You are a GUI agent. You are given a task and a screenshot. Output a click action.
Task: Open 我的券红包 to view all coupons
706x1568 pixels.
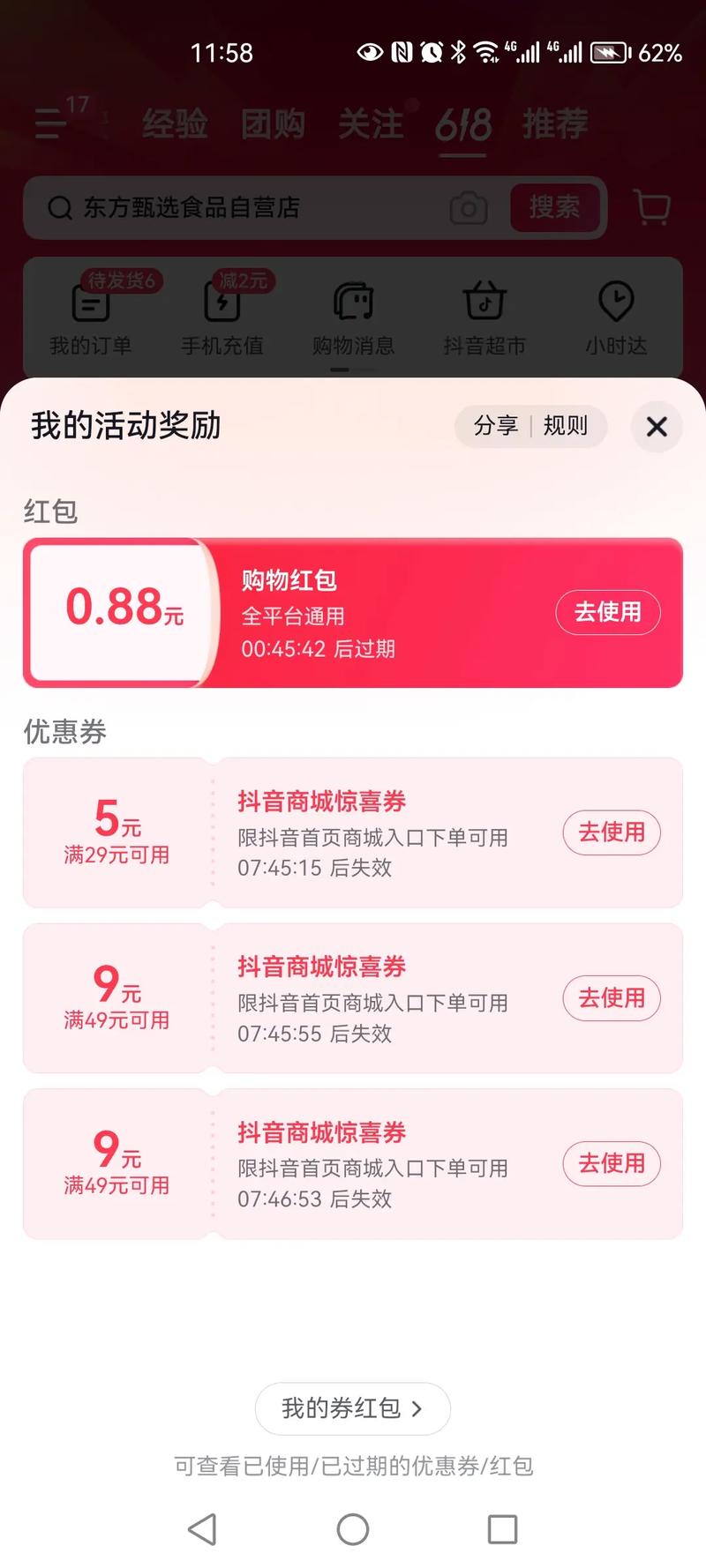point(352,1408)
